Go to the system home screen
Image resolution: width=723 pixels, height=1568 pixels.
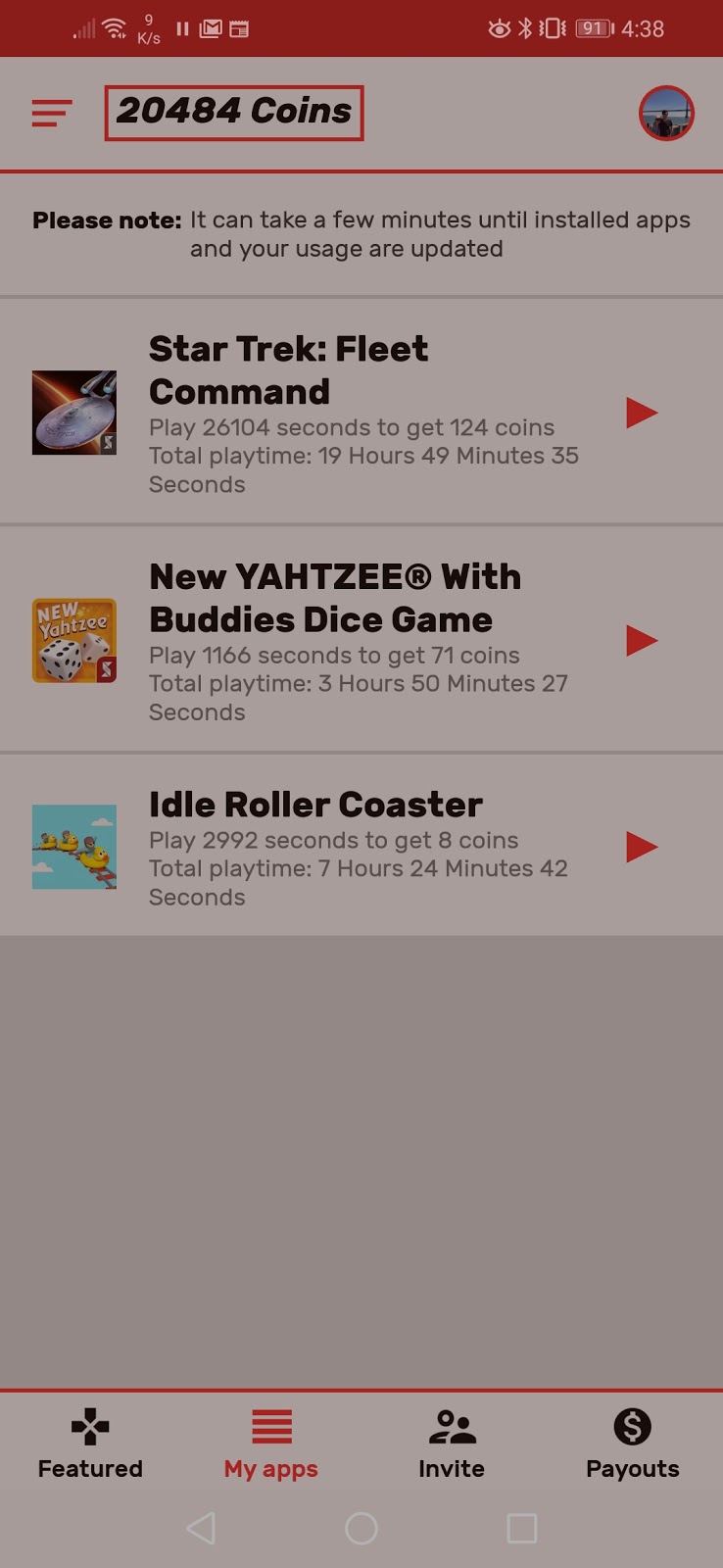(361, 1528)
